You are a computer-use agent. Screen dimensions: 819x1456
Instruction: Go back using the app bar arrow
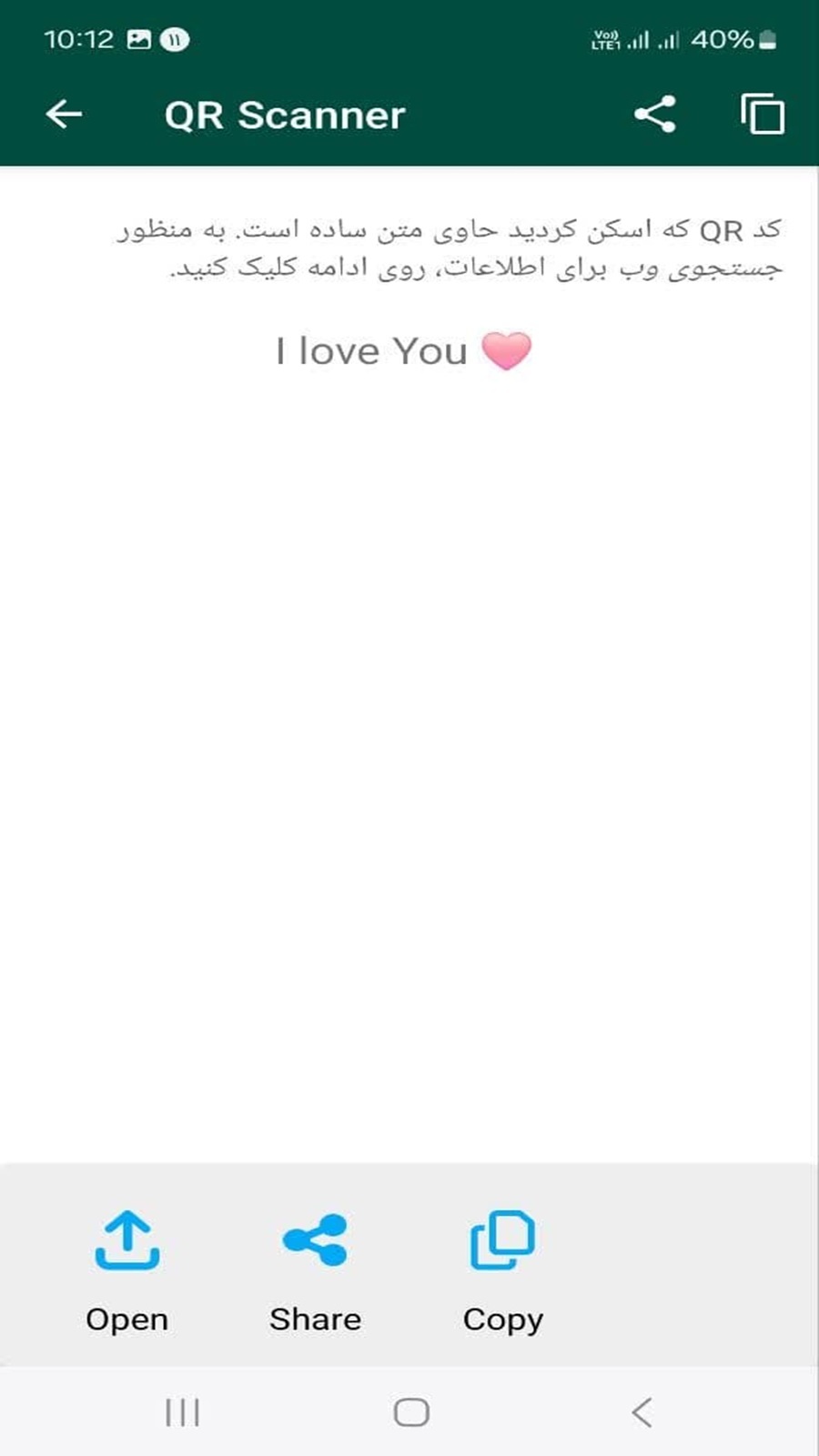point(64,115)
